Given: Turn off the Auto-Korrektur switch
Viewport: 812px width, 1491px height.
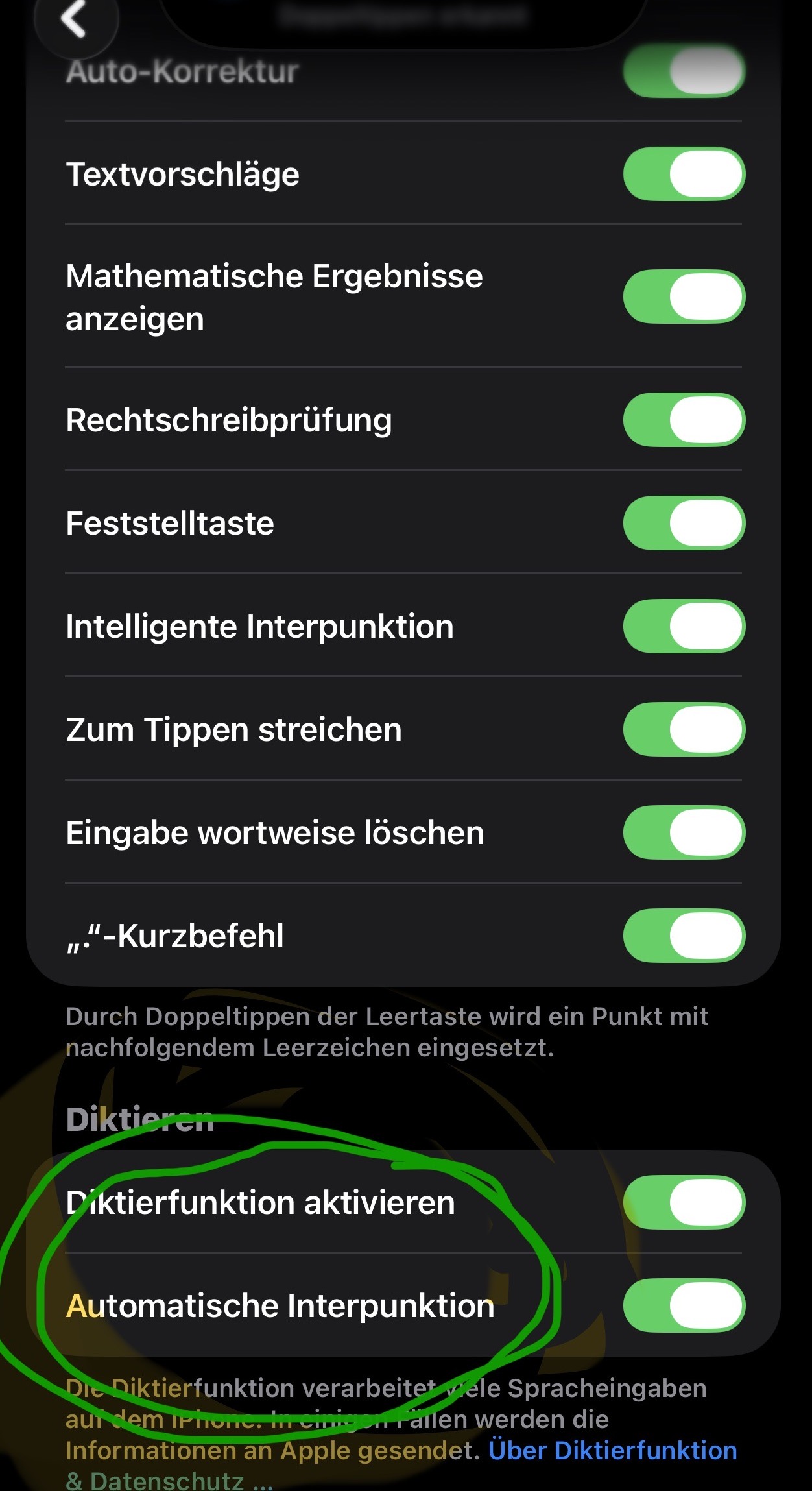Looking at the screenshot, I should [x=684, y=70].
